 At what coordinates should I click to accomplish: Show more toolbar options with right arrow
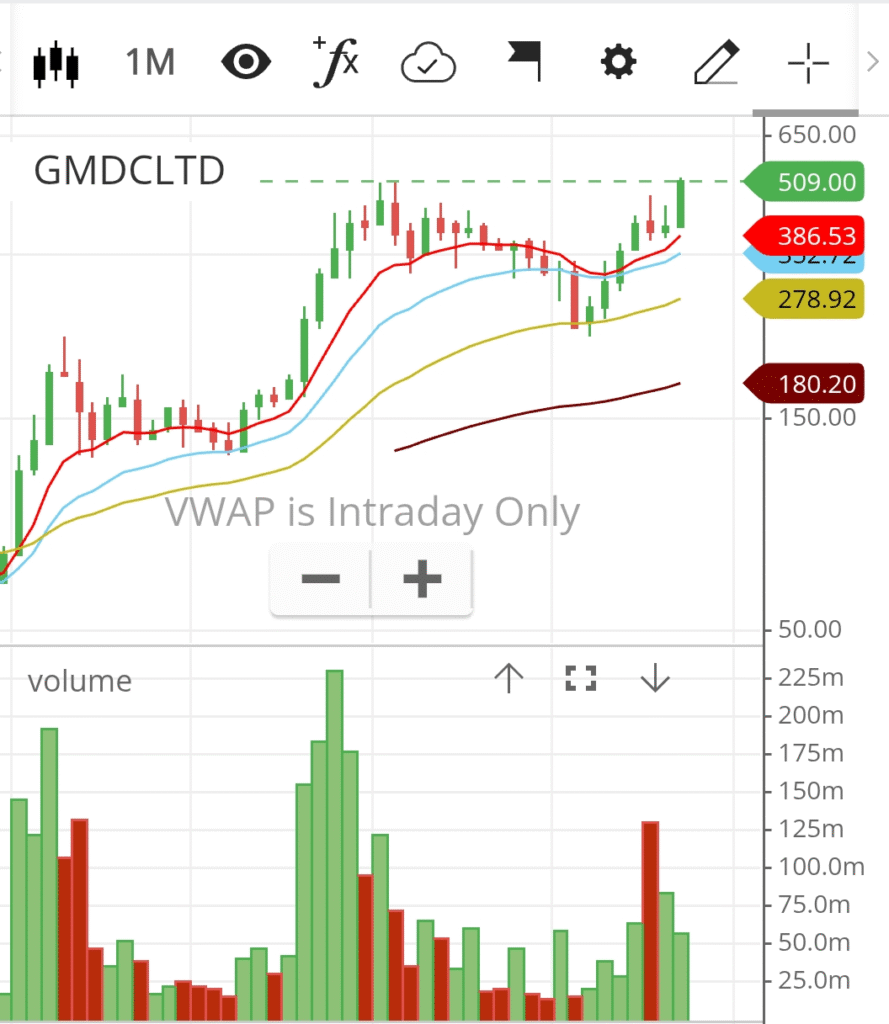[x=872, y=64]
